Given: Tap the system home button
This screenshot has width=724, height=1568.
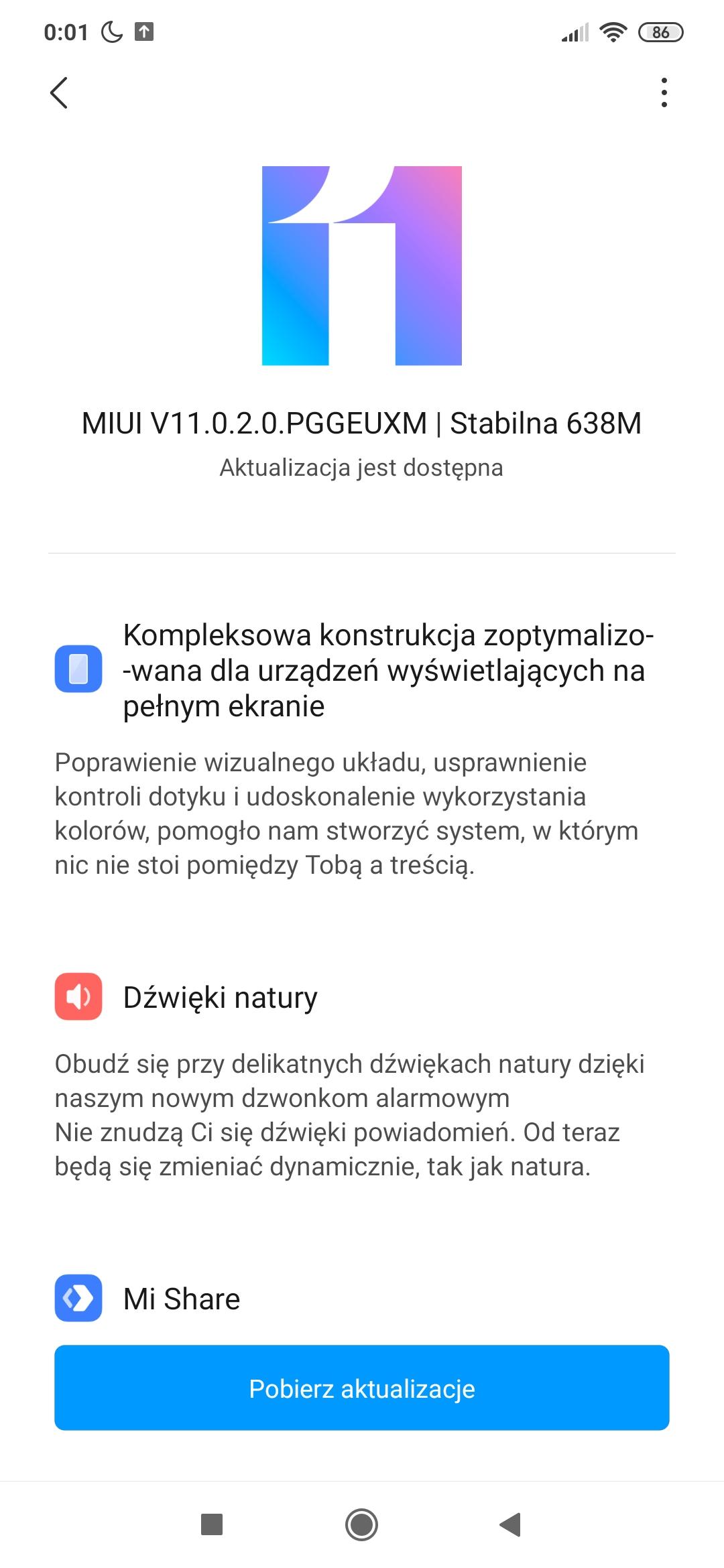Looking at the screenshot, I should [x=362, y=1525].
